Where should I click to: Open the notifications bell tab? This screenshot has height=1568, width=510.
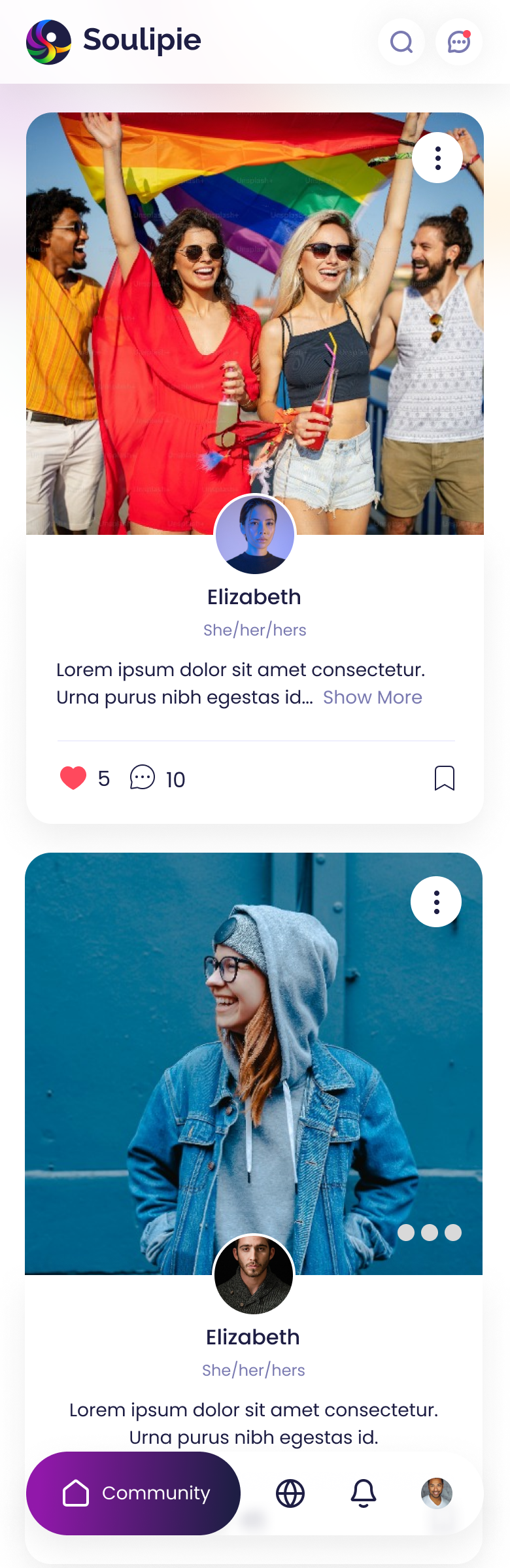[x=364, y=1493]
